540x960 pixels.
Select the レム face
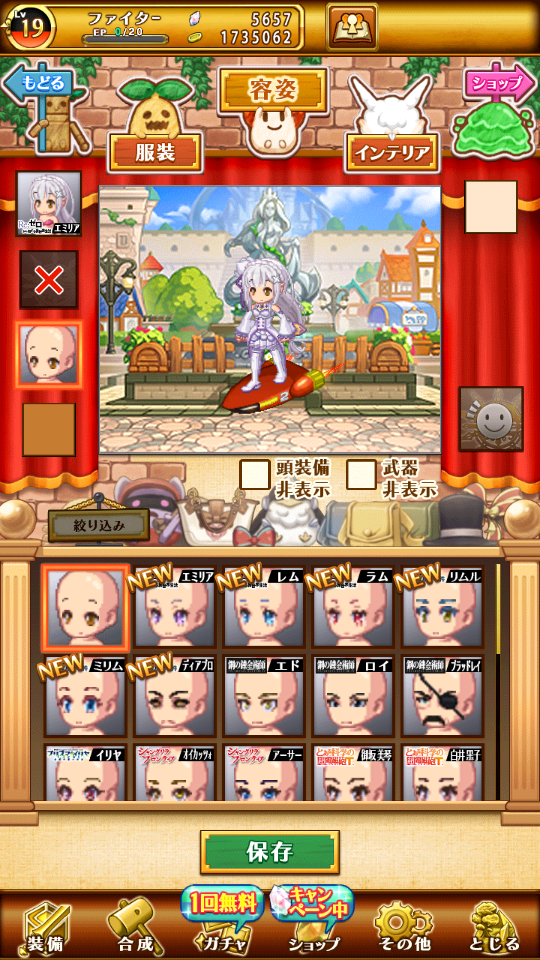tap(264, 607)
